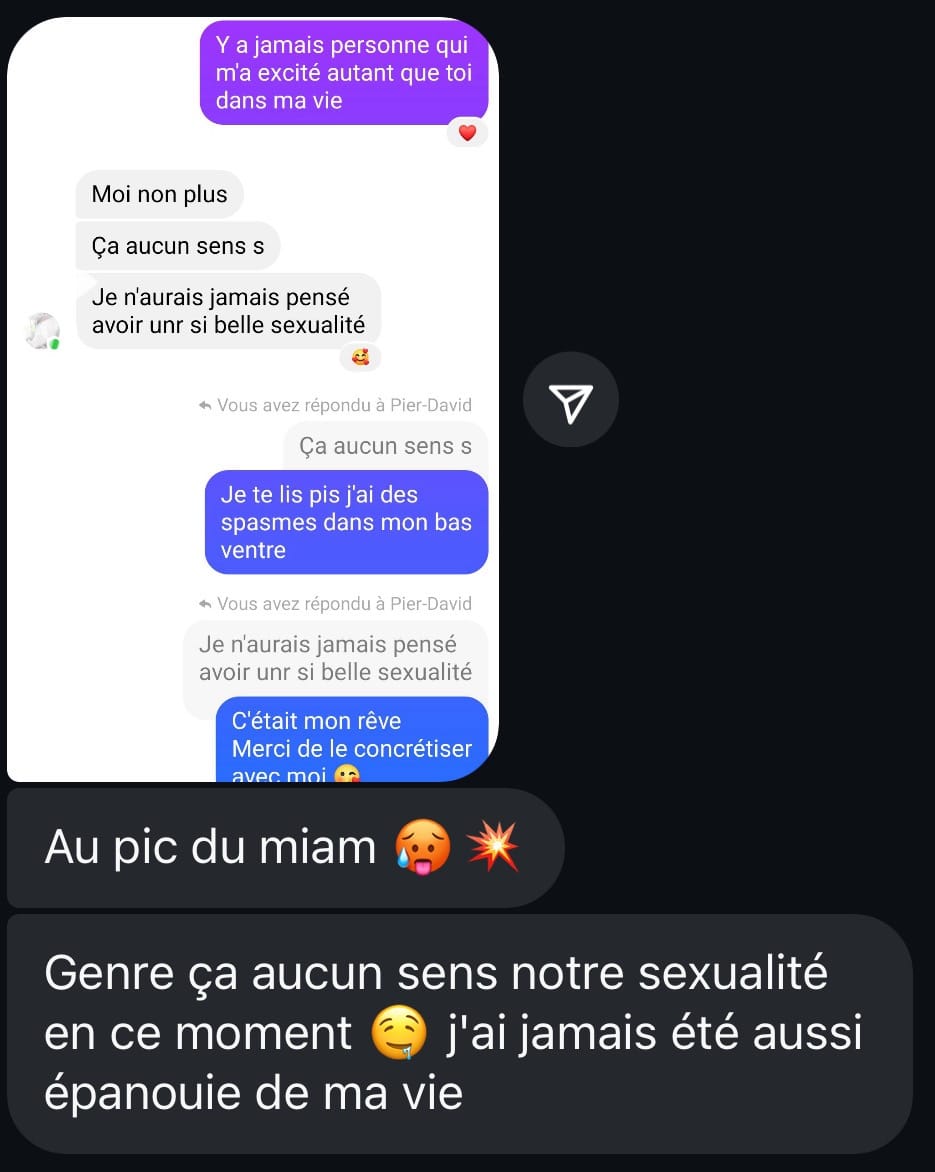Open the shared screenshot image in full view
935x1172 pixels.
coord(252,400)
